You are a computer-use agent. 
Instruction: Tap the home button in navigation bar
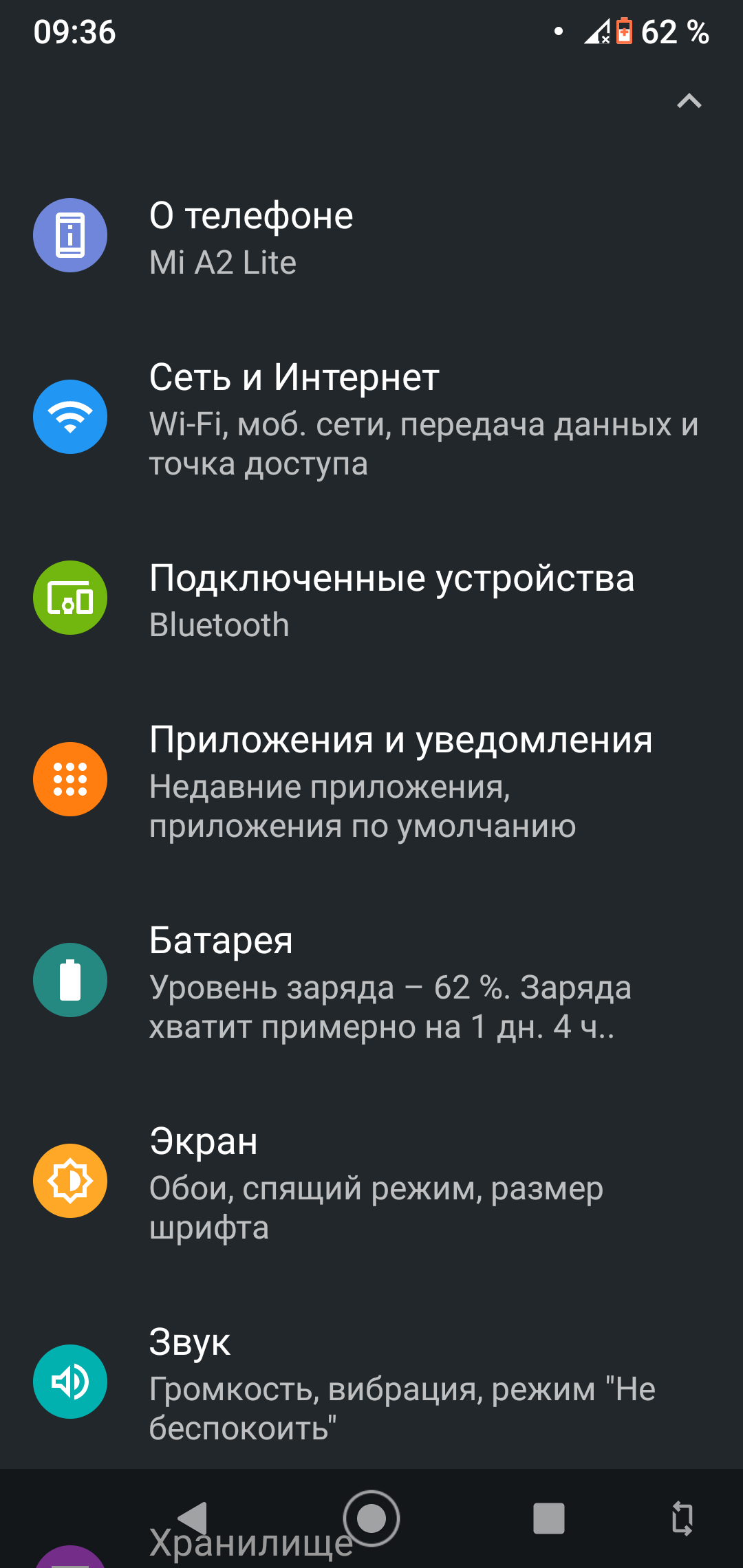[x=371, y=1518]
